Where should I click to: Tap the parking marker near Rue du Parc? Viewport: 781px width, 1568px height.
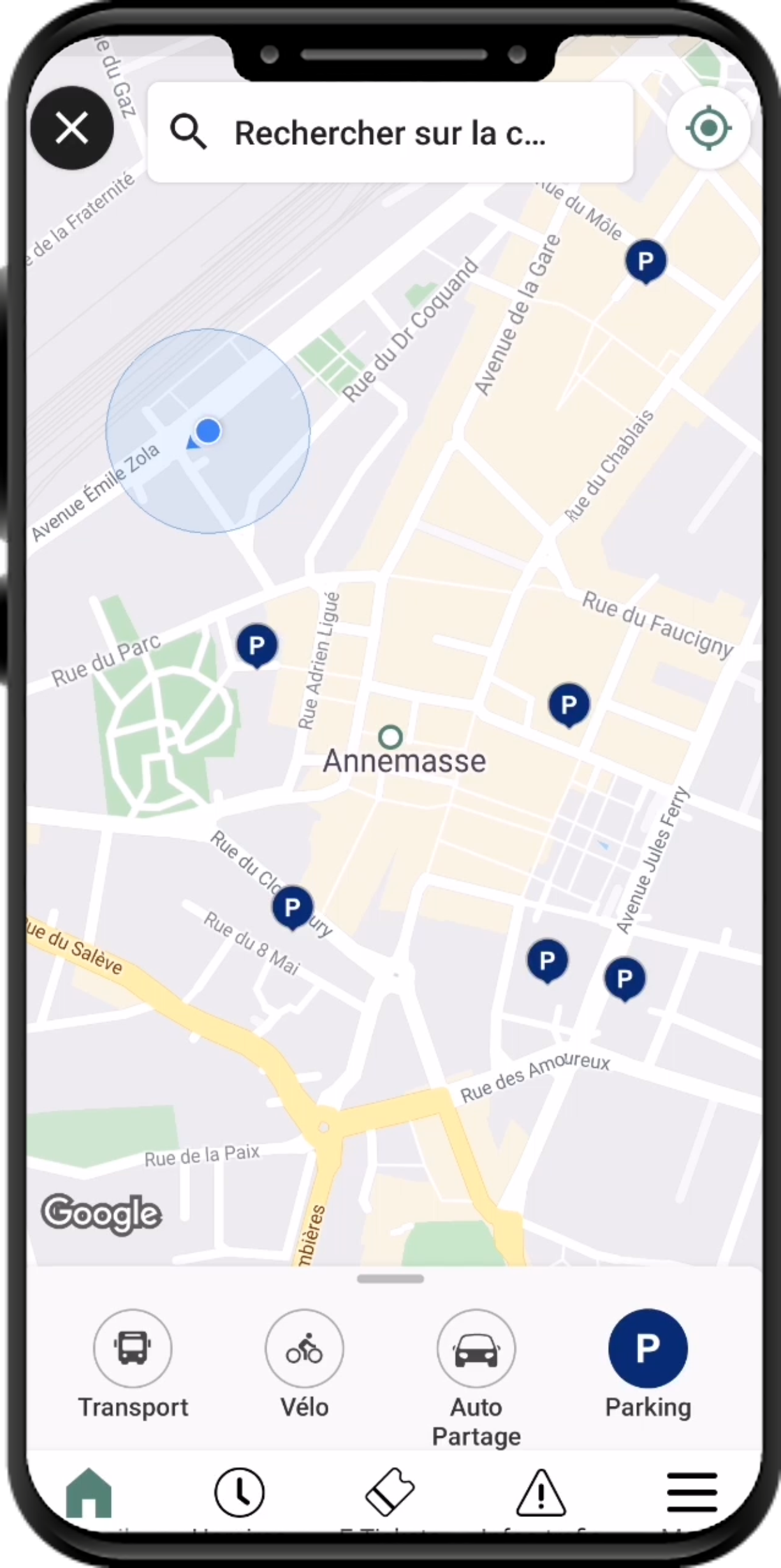[257, 645]
